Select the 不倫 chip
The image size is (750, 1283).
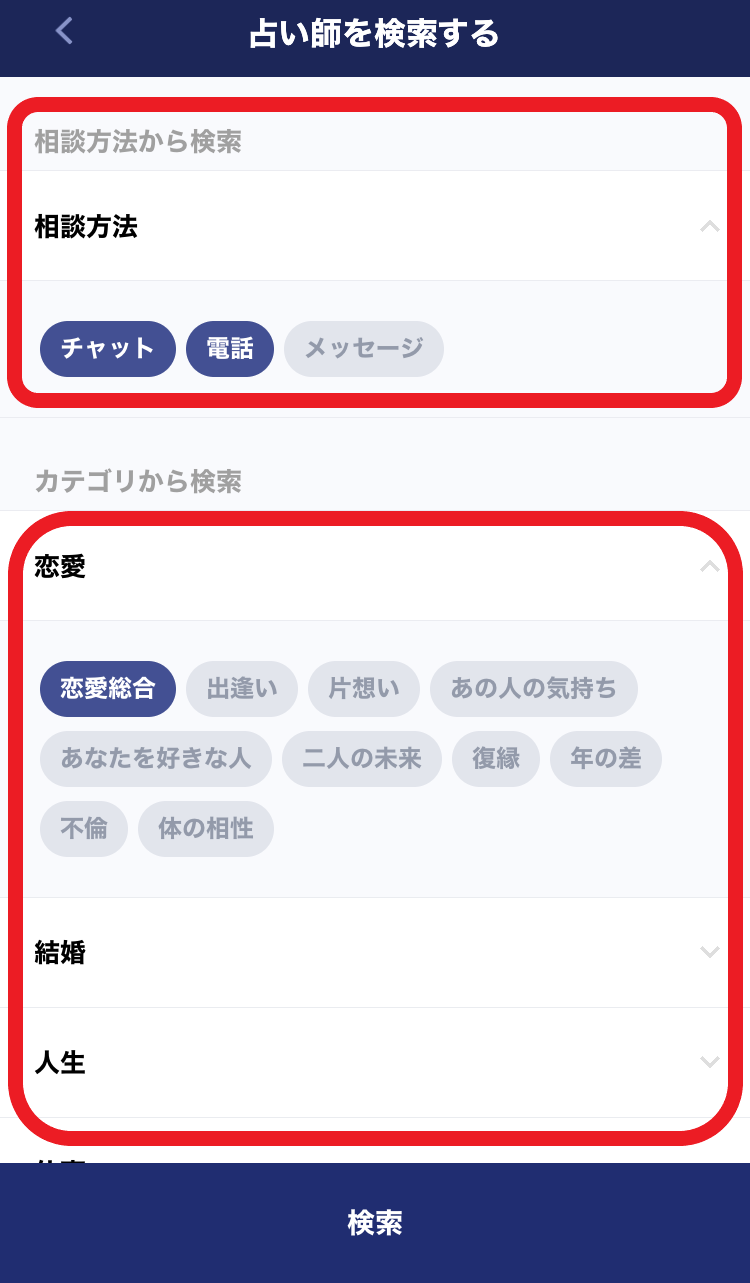(x=83, y=829)
